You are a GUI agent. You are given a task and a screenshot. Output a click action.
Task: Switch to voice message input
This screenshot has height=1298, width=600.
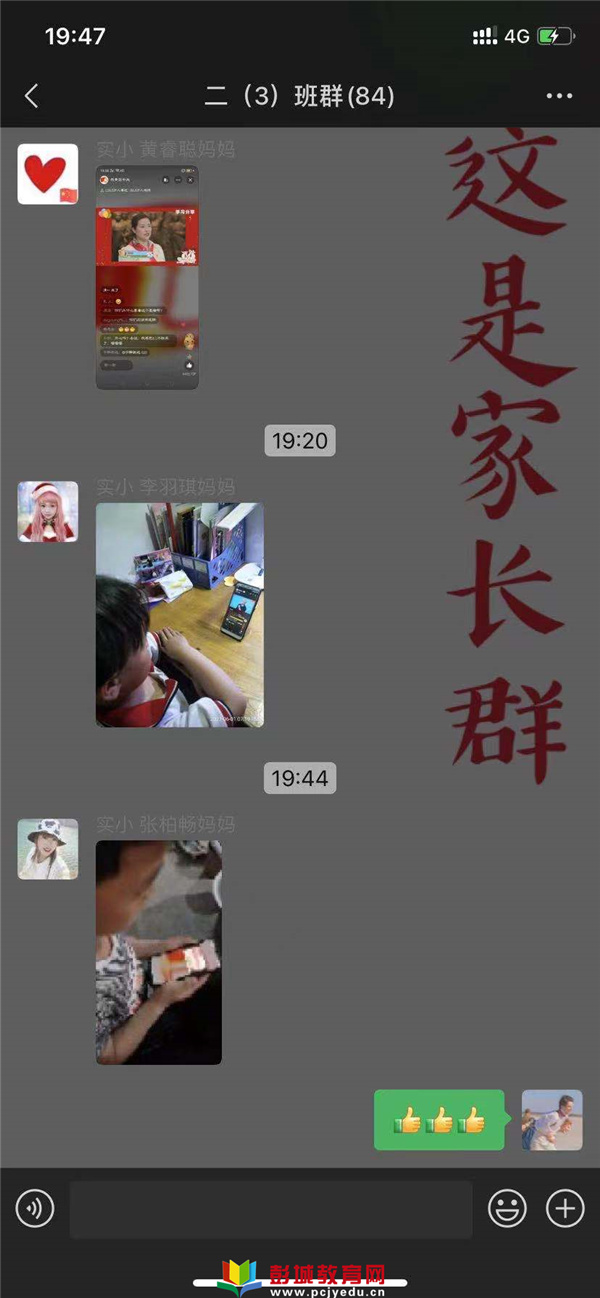(35, 1209)
